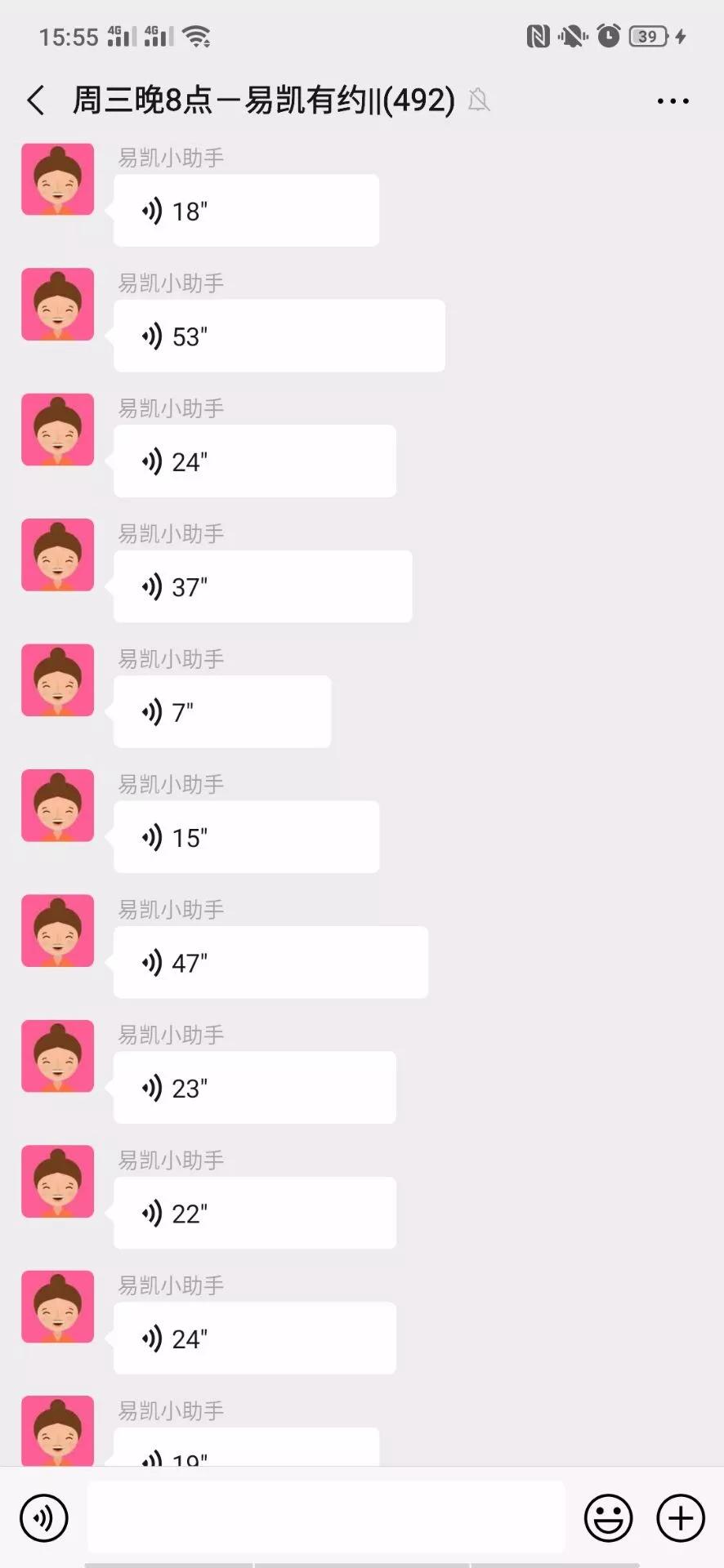The width and height of the screenshot is (724, 1568).
Task: Play the topmost 18 second voice message
Action: (x=245, y=210)
